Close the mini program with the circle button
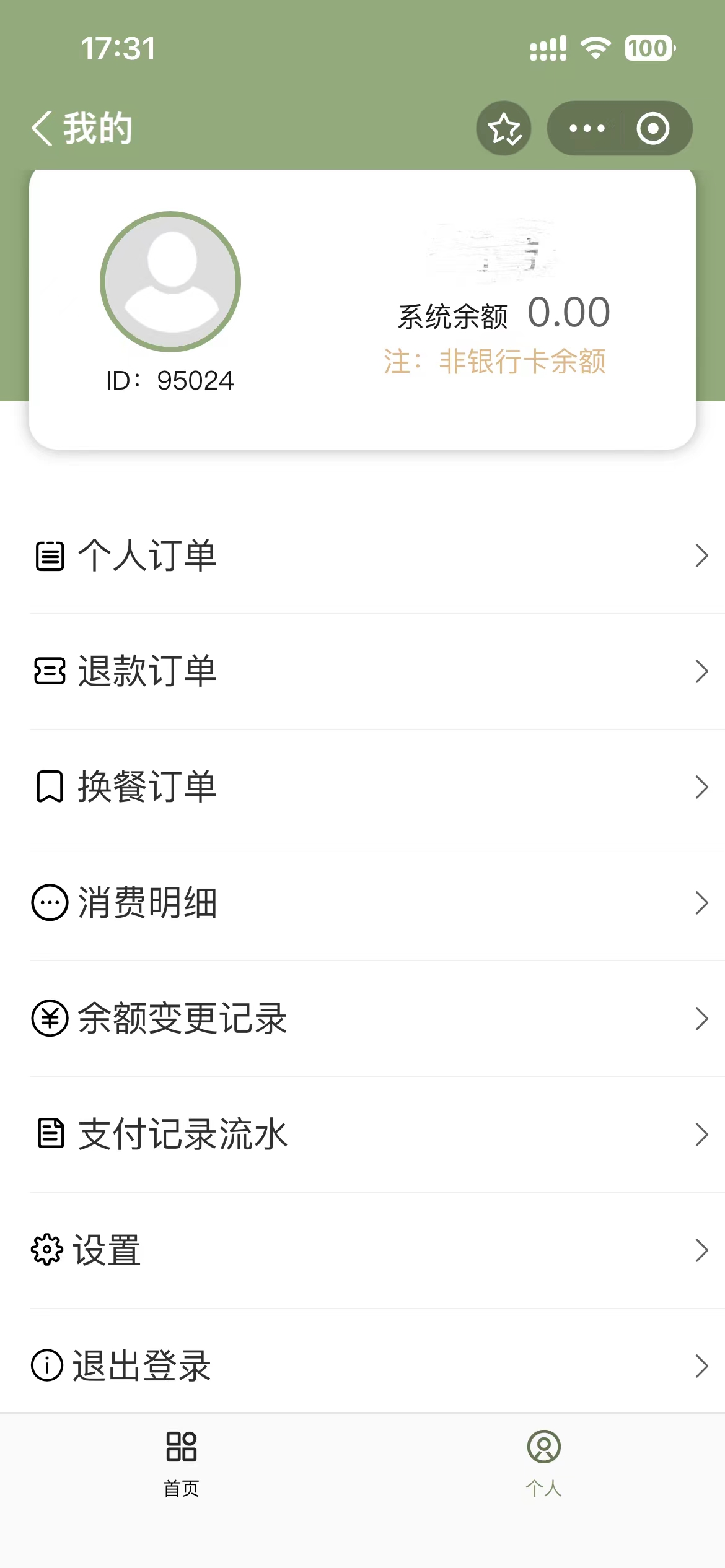The height and width of the screenshot is (1568, 725). click(653, 128)
